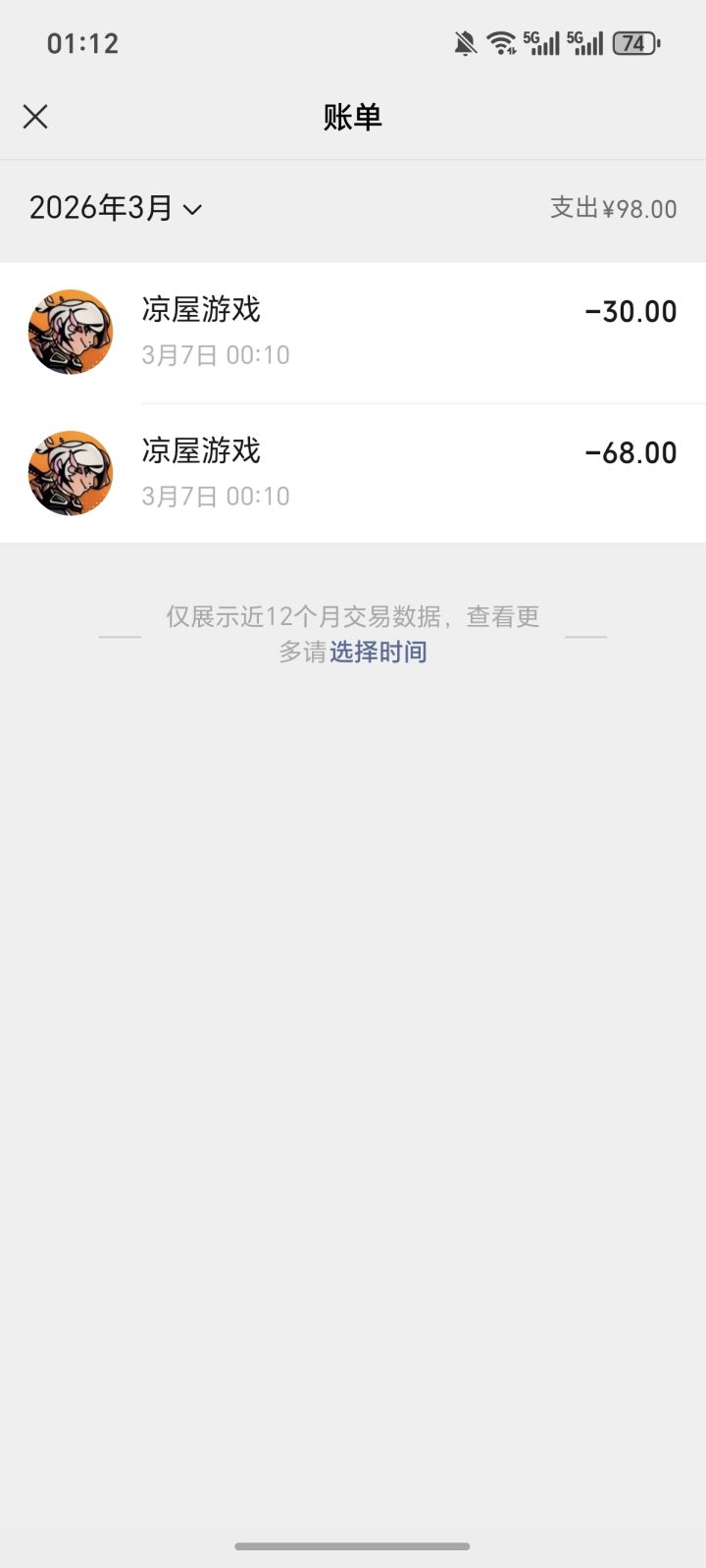Viewport: 706px width, 1568px height.
Task: Select the first 5G signal indicator
Action: [539, 43]
